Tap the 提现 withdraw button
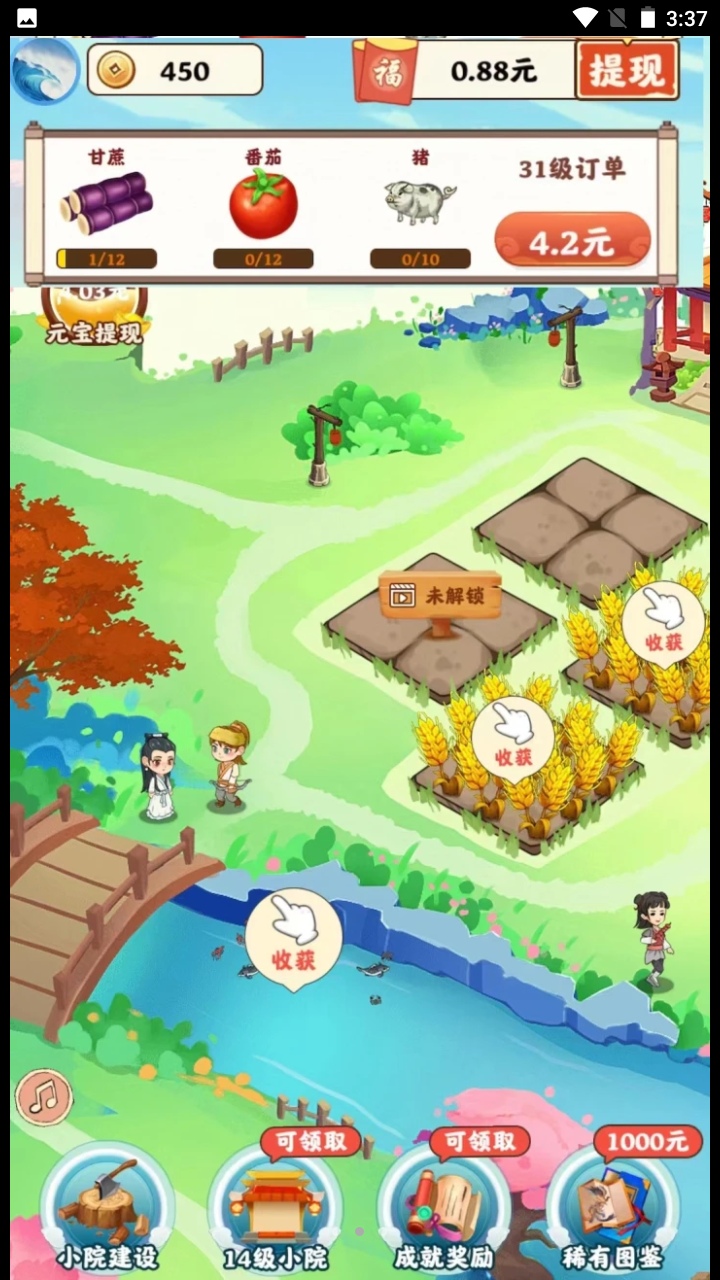Image resolution: width=720 pixels, height=1280 pixels. [x=627, y=70]
